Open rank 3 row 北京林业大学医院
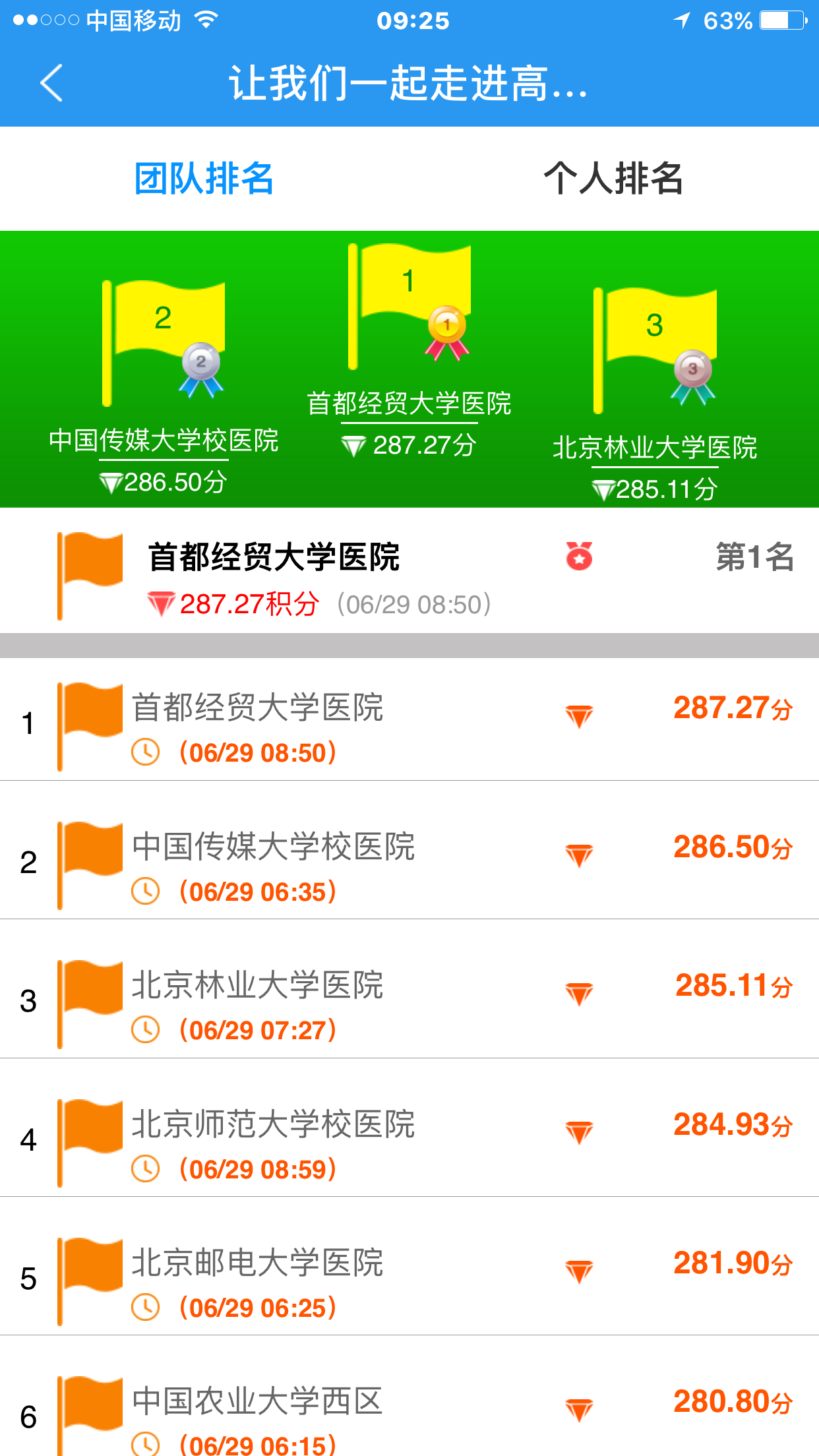 click(409, 999)
